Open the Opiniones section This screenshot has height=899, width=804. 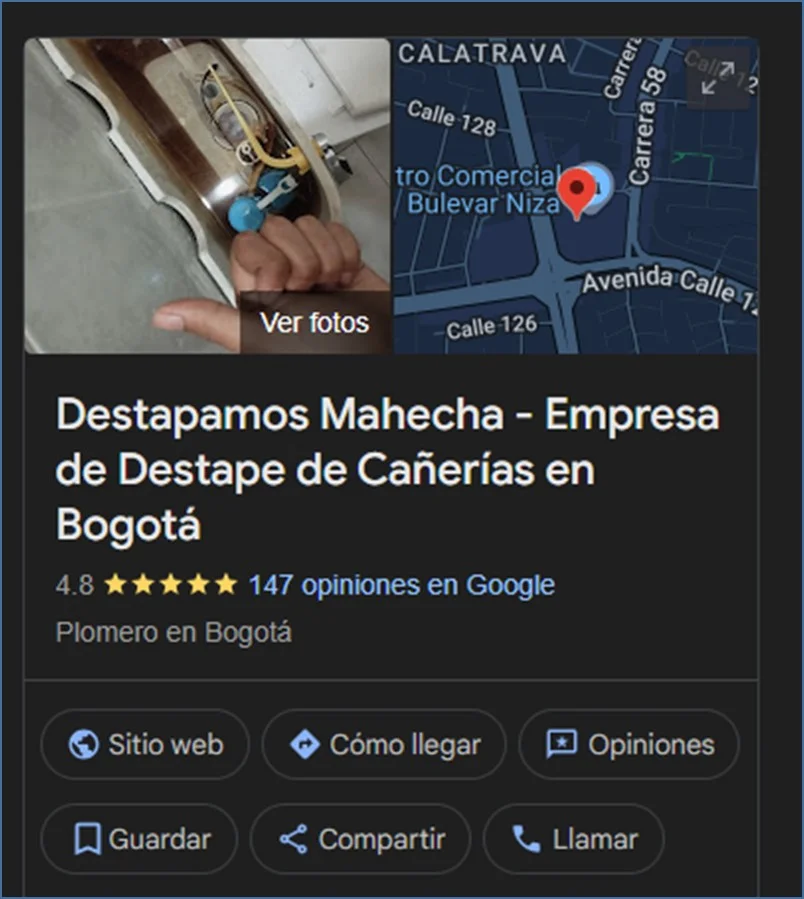pyautogui.click(x=628, y=744)
